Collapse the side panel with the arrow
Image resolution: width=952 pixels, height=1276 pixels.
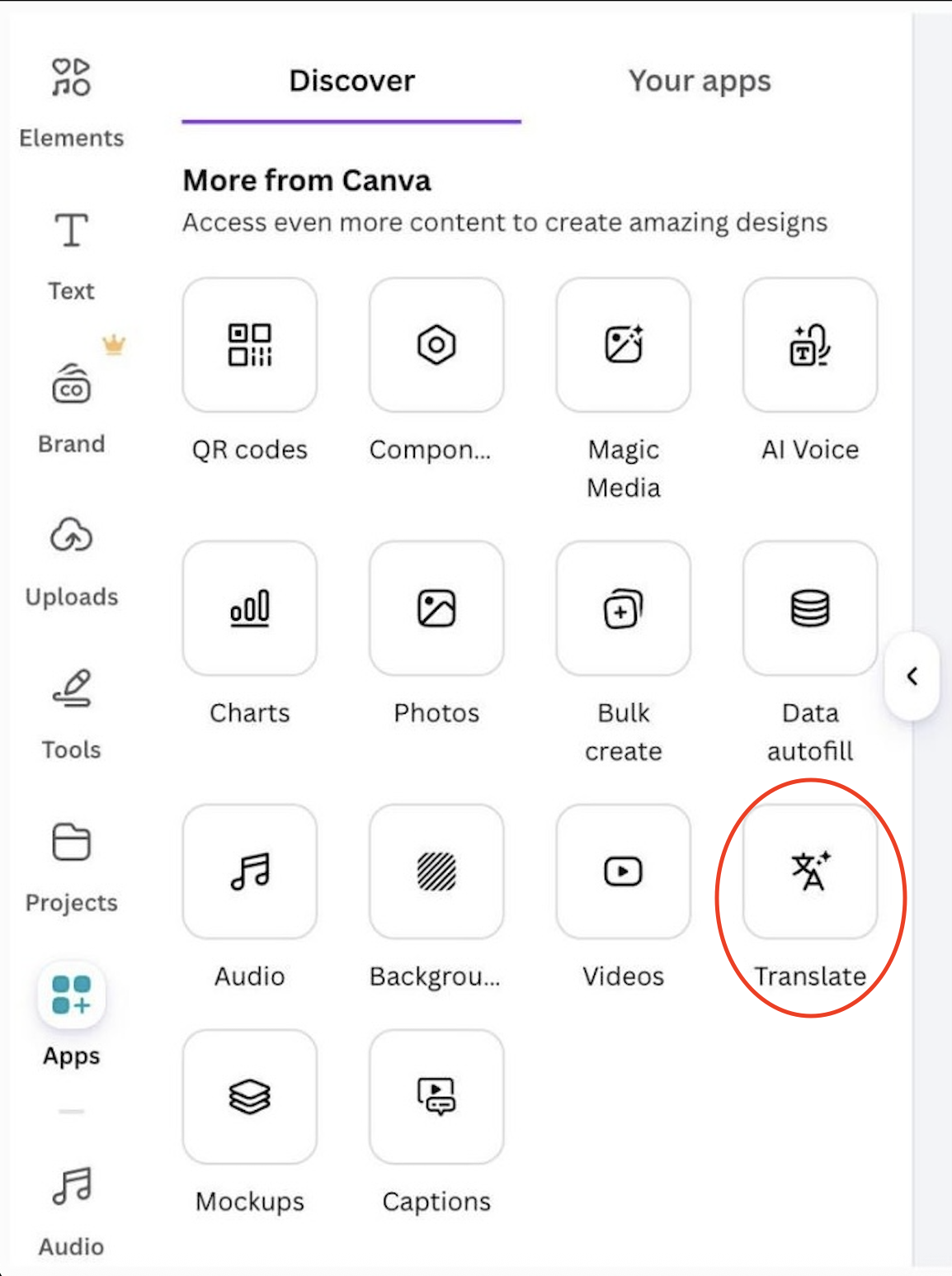tap(912, 677)
